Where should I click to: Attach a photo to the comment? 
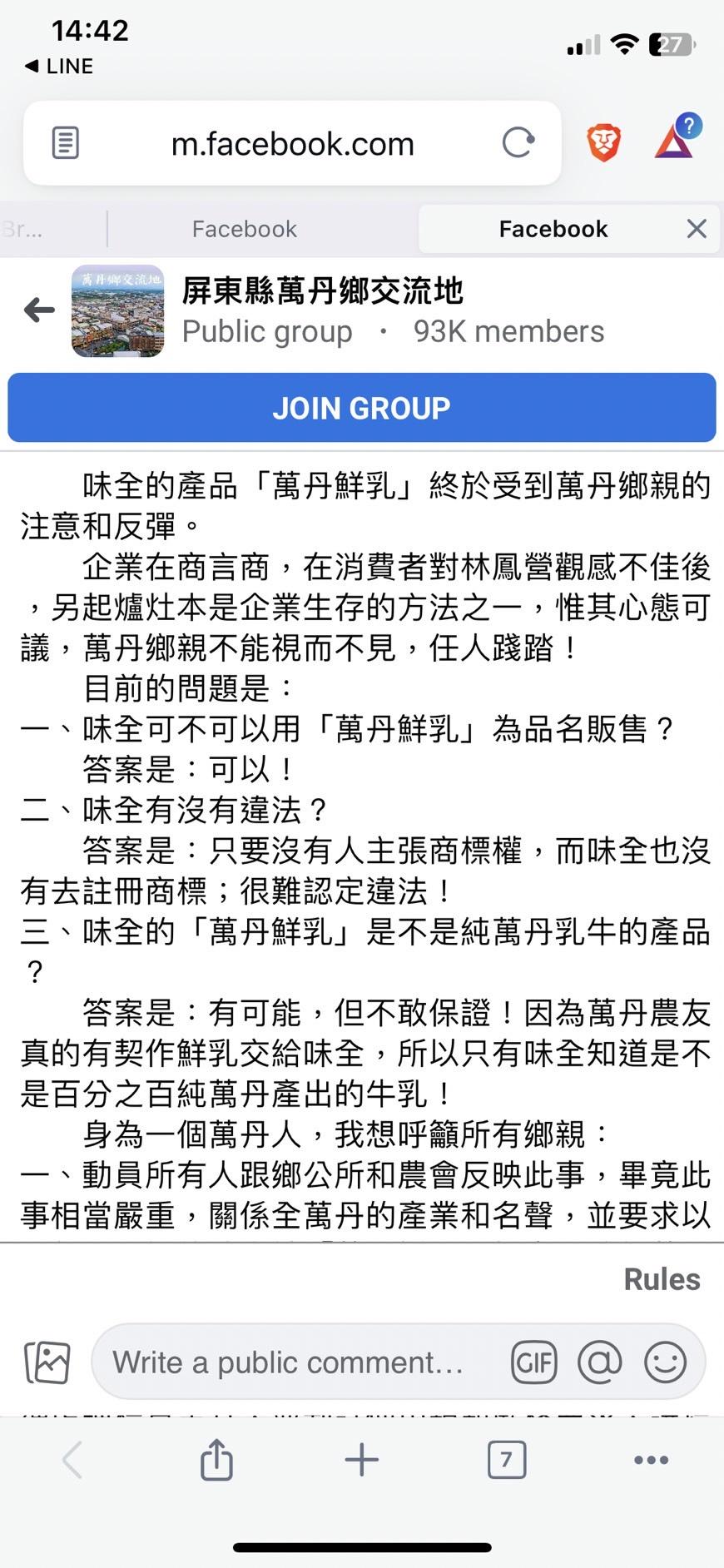(x=47, y=1362)
